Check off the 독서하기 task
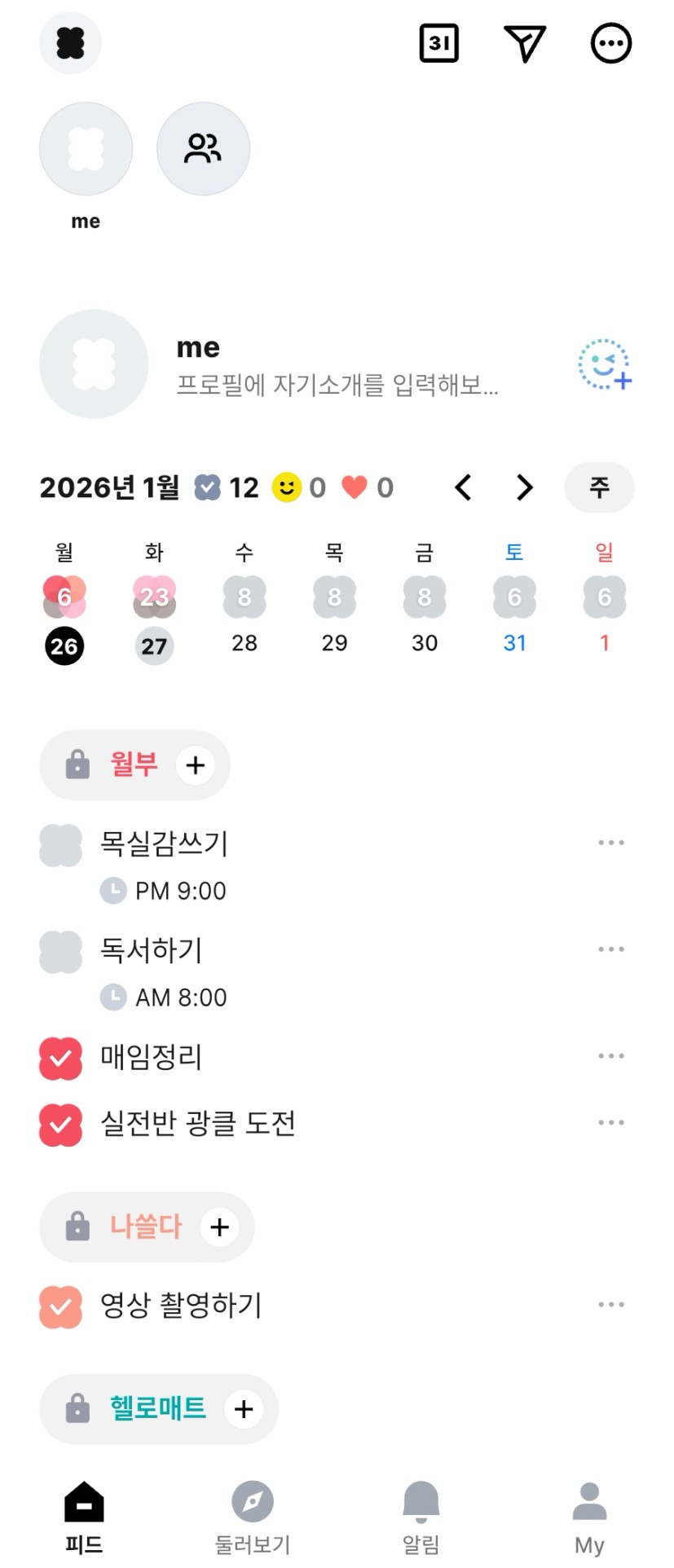This screenshot has height=1568, width=674. point(61,952)
